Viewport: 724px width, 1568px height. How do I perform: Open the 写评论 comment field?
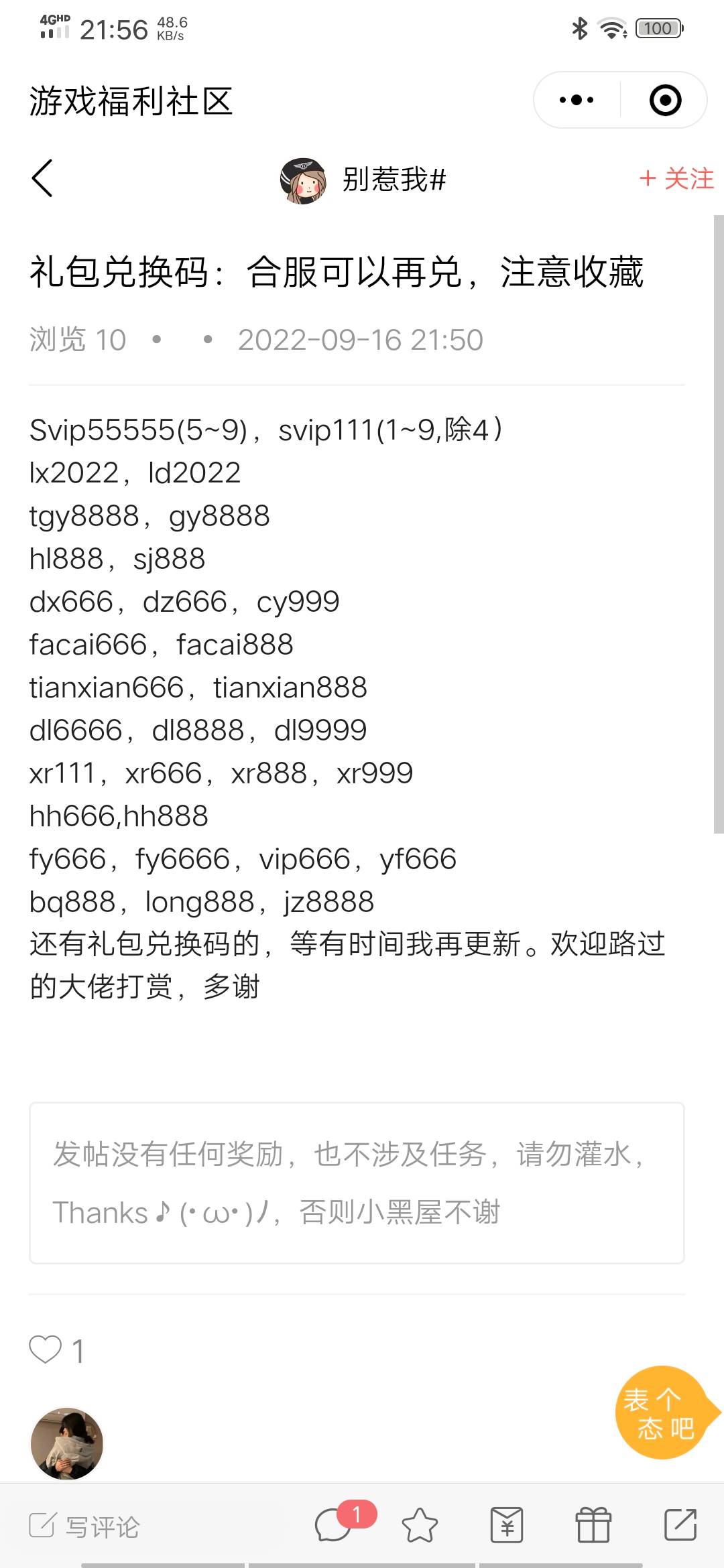click(x=86, y=1526)
